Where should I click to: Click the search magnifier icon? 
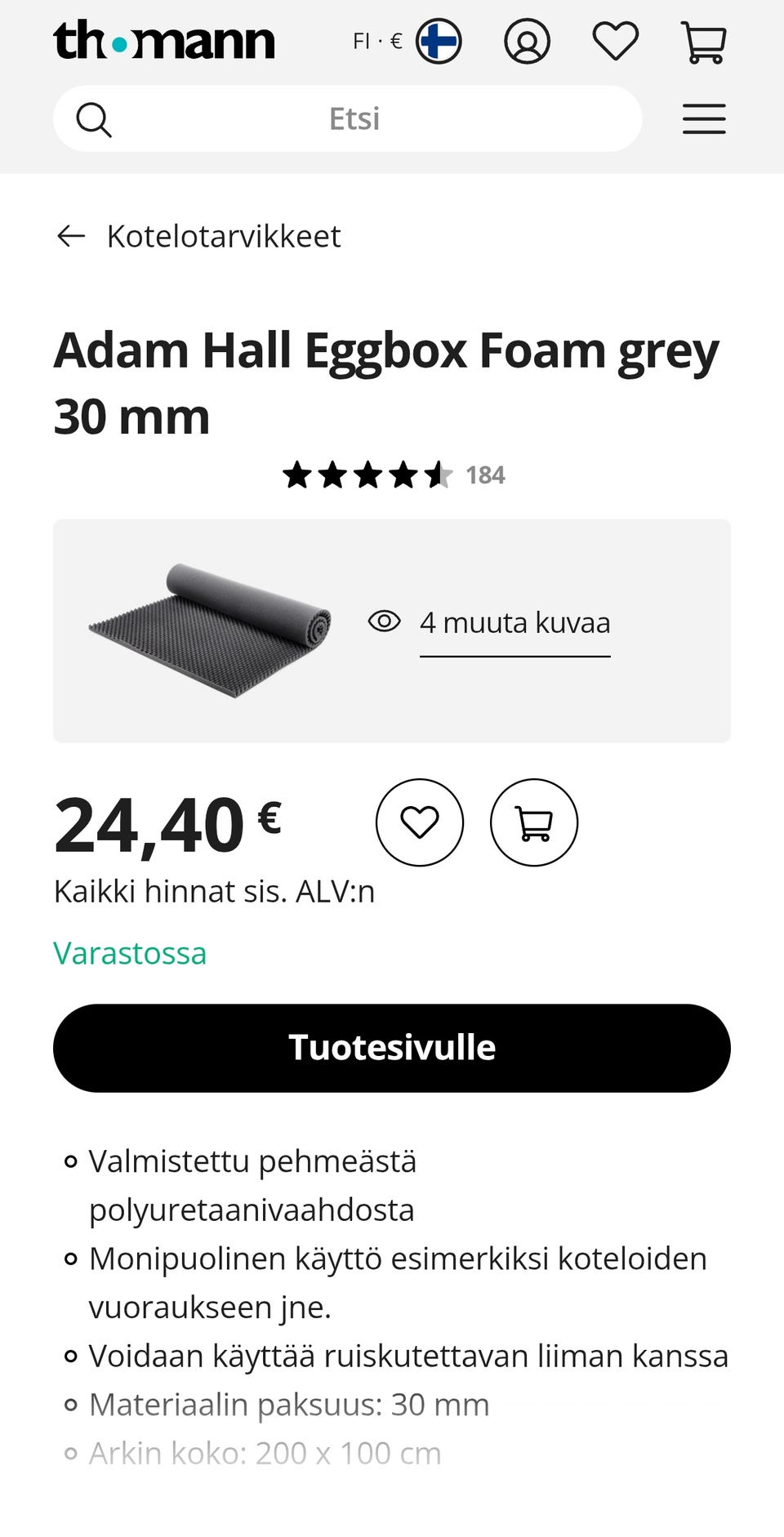(95, 119)
